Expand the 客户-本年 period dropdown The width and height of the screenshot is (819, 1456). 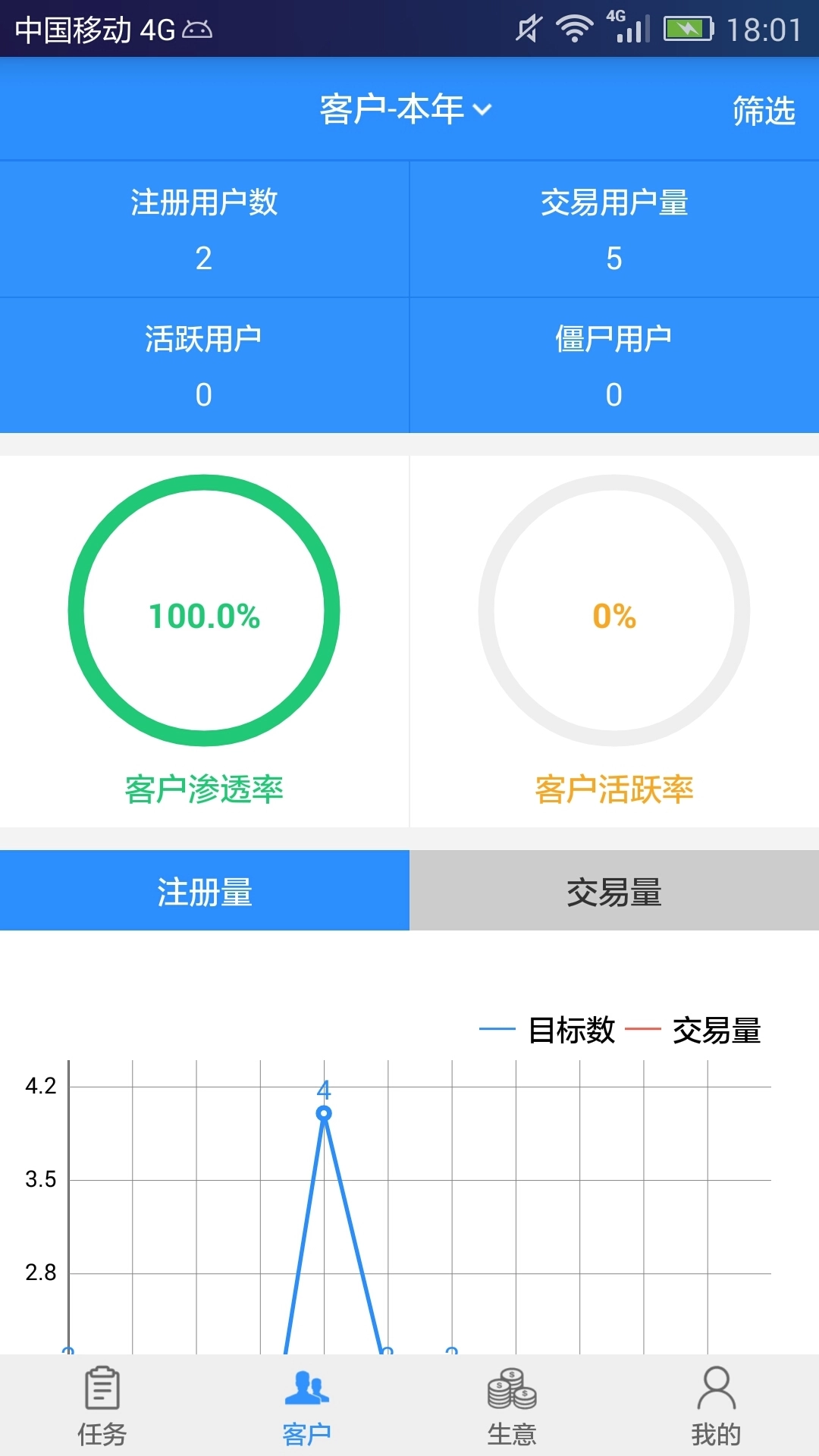tap(406, 109)
